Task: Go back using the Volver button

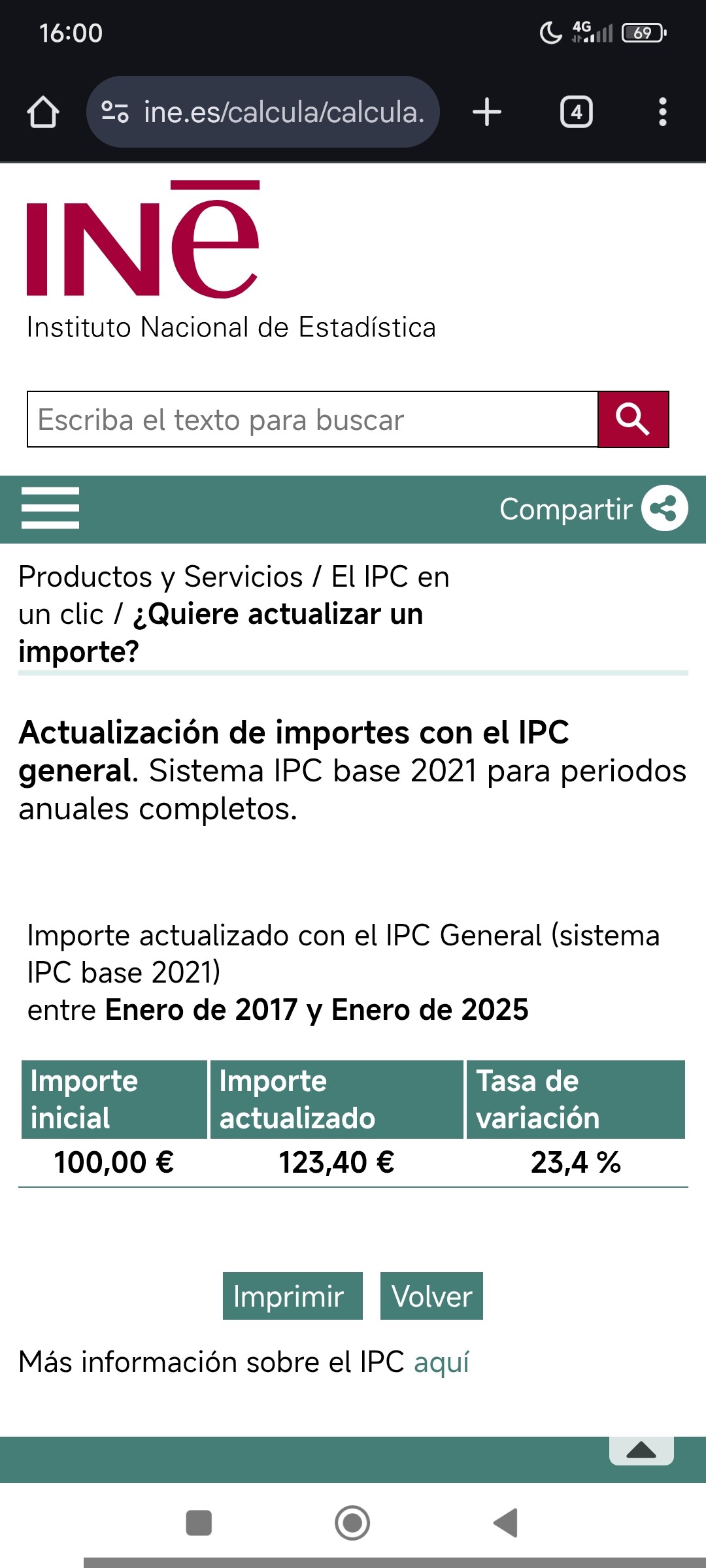Action: pos(431,1296)
